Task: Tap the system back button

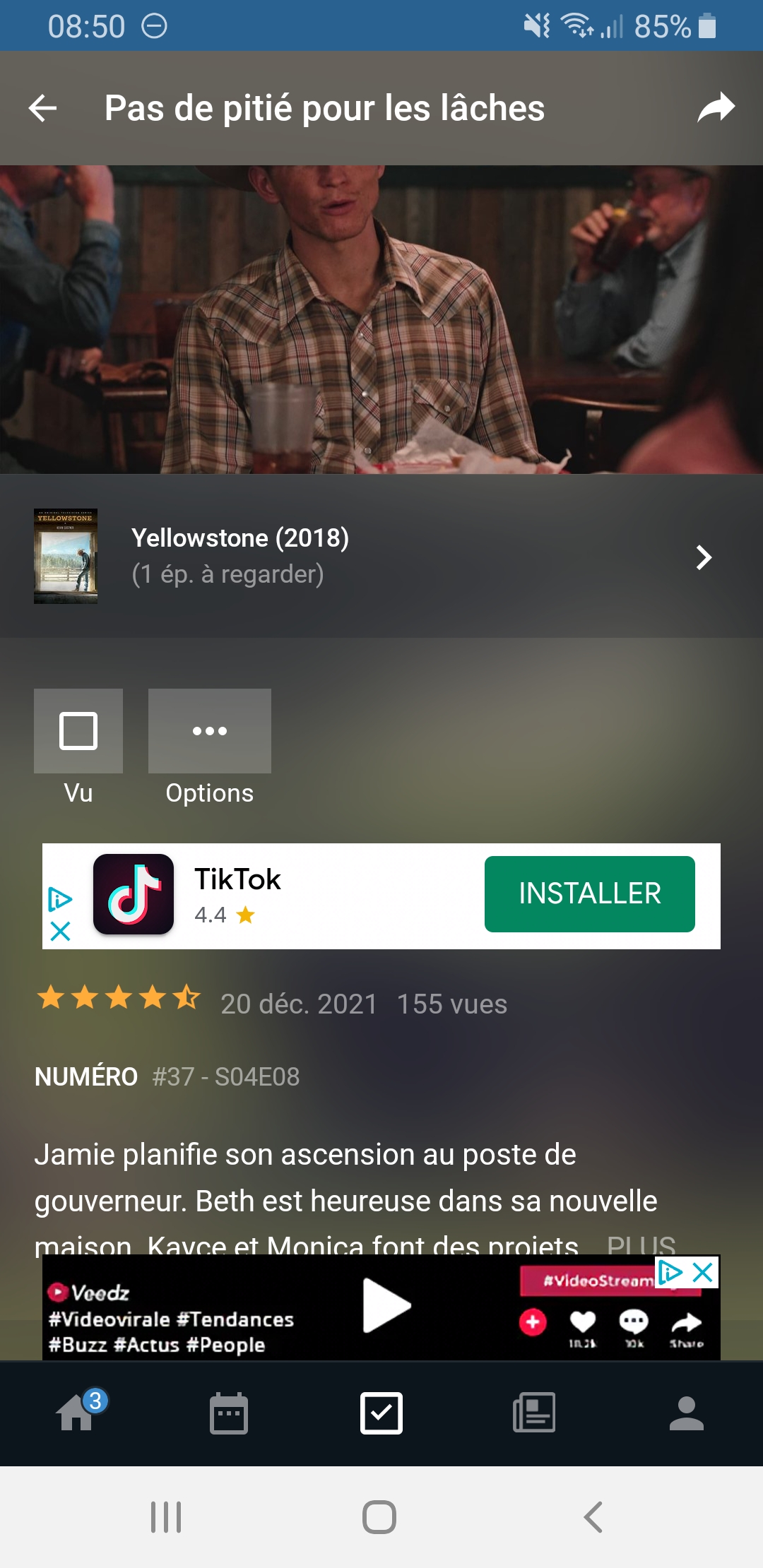Action: [593, 1516]
